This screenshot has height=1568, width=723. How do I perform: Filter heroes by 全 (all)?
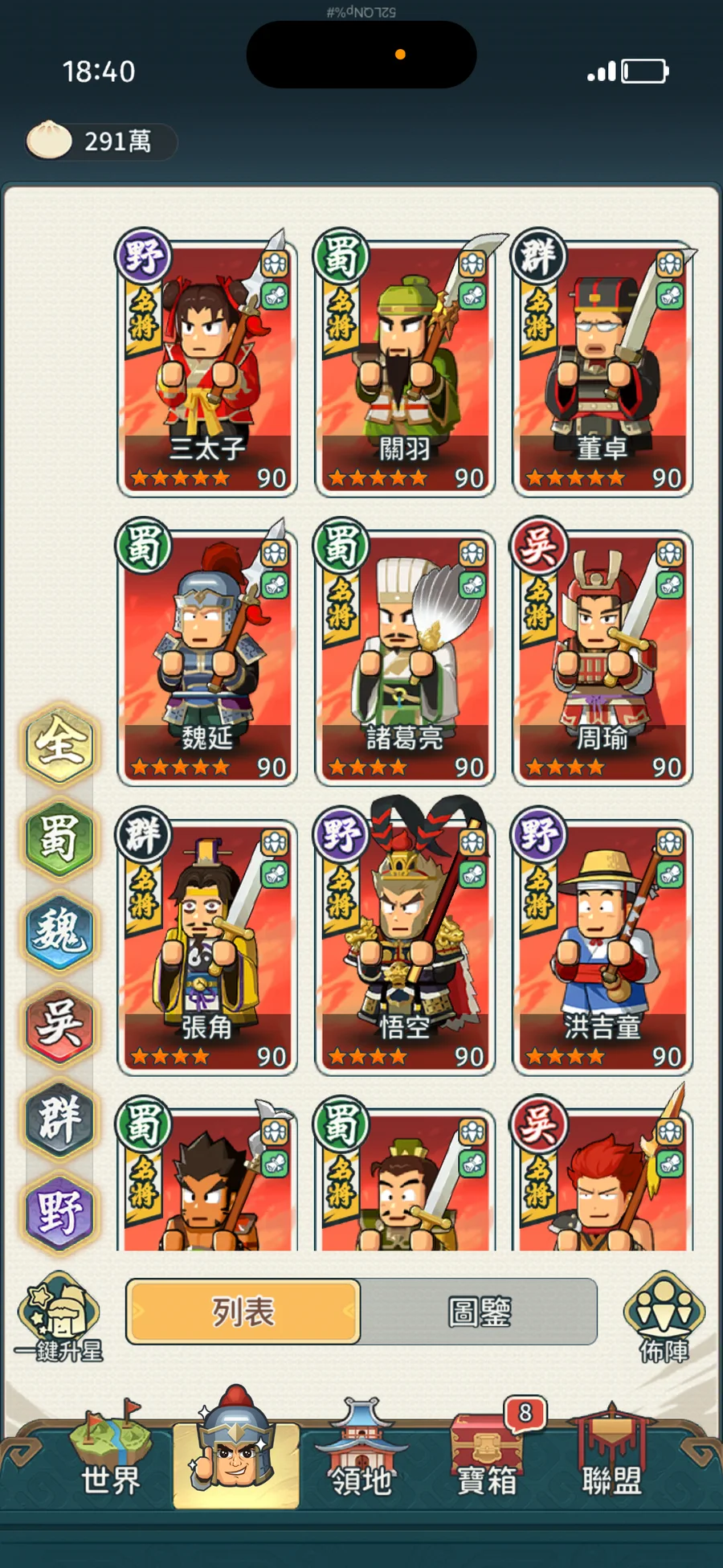[x=59, y=743]
